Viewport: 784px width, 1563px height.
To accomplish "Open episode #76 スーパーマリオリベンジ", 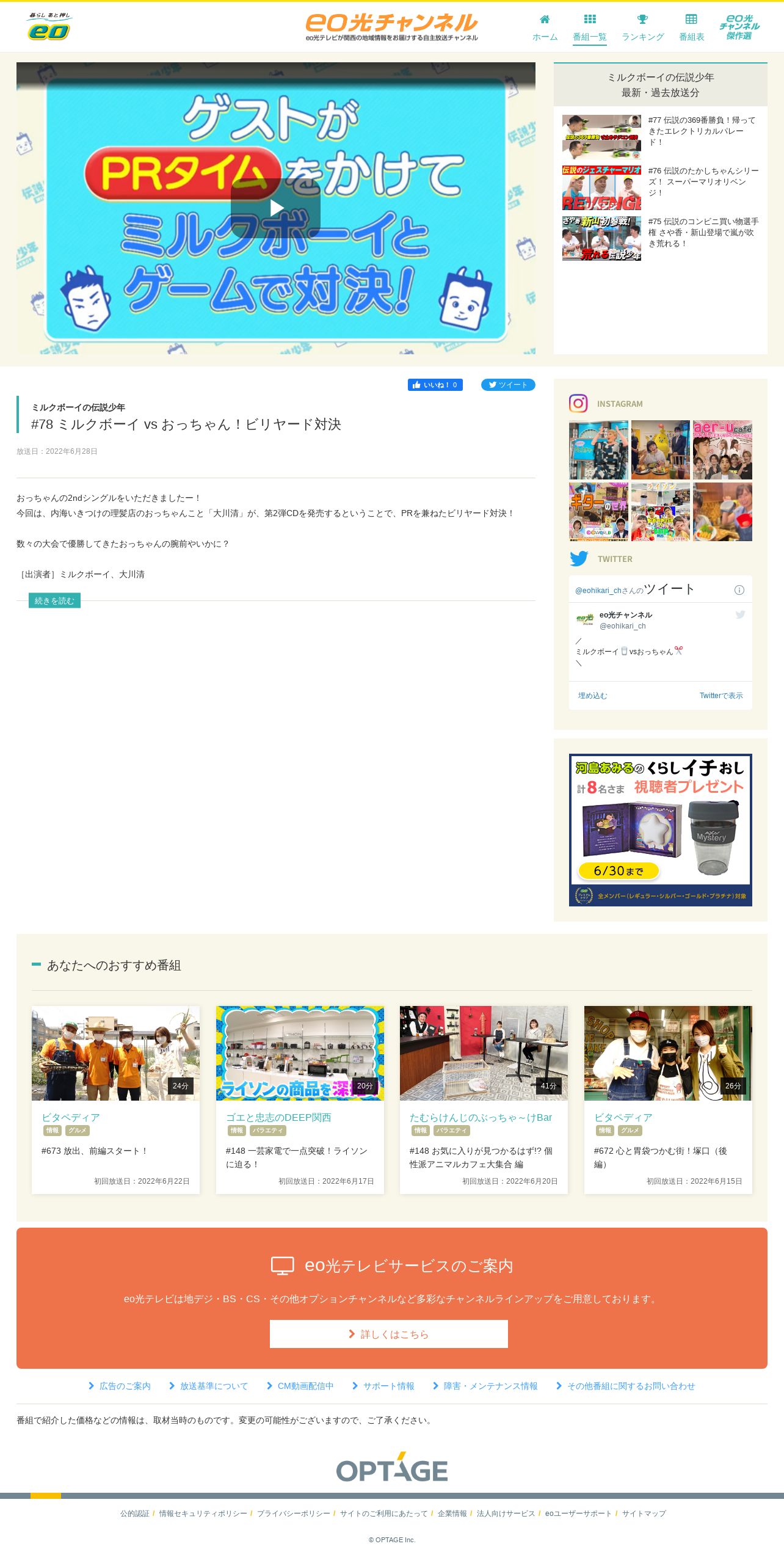I will pyautogui.click(x=661, y=188).
